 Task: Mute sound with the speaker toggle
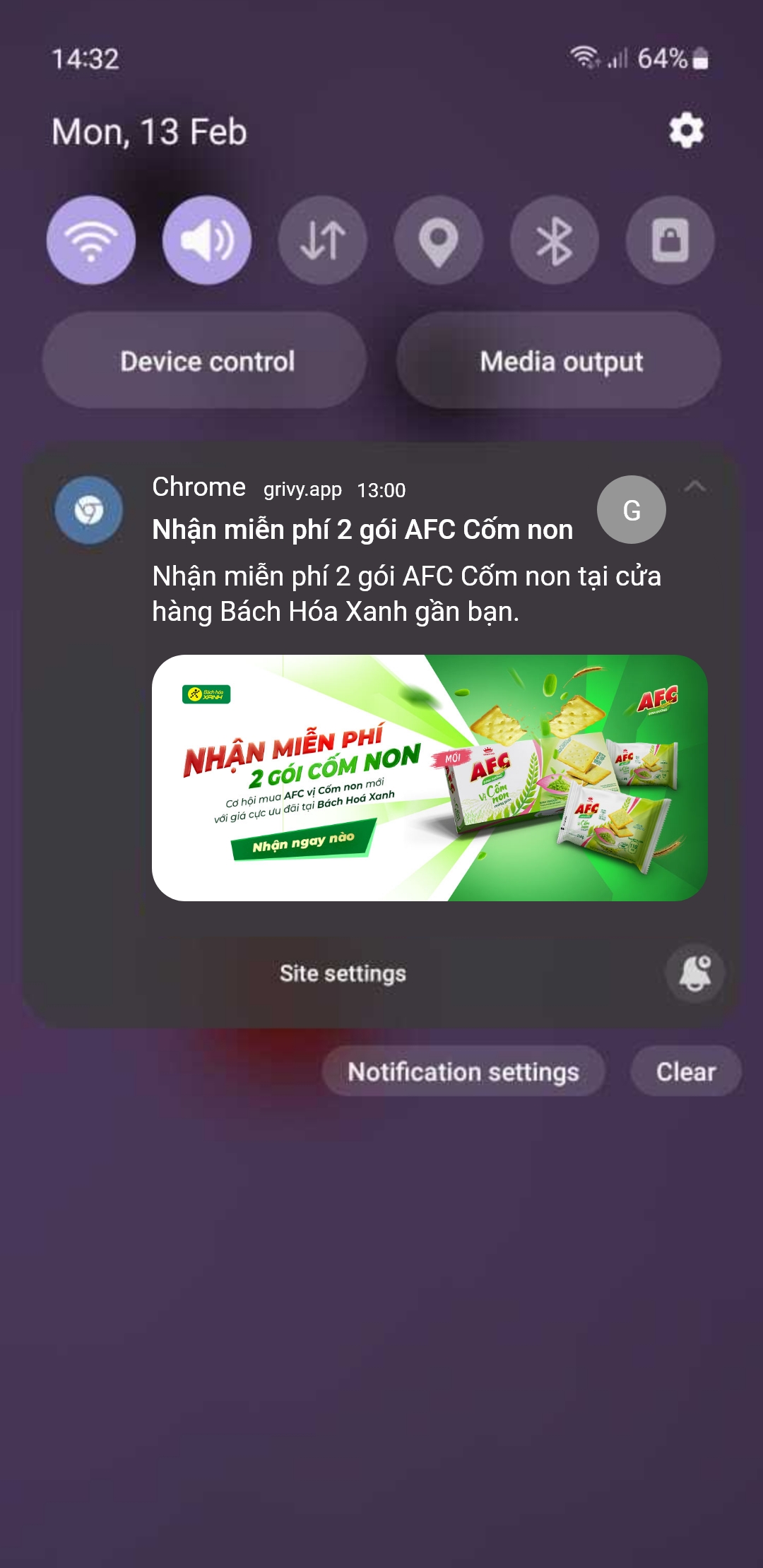tap(207, 240)
